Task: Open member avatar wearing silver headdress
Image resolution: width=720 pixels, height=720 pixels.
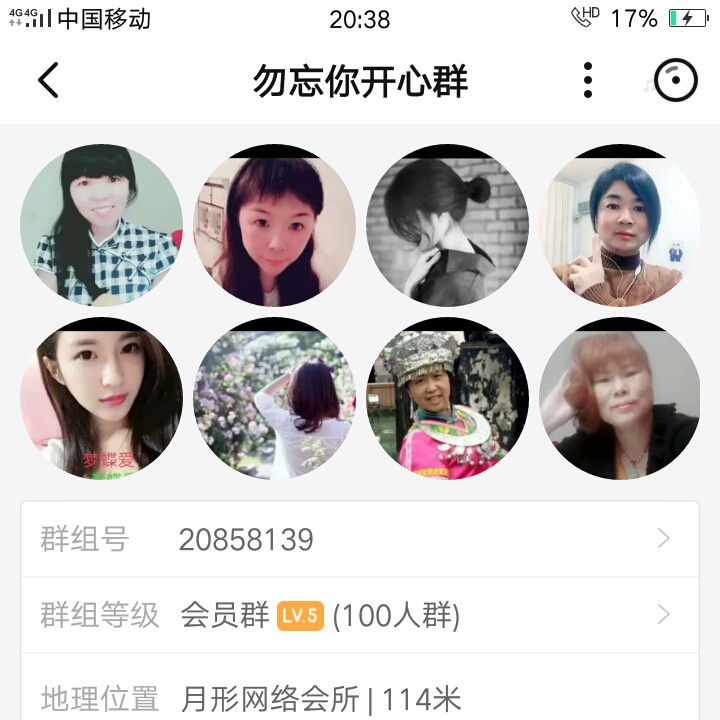Action: 447,398
